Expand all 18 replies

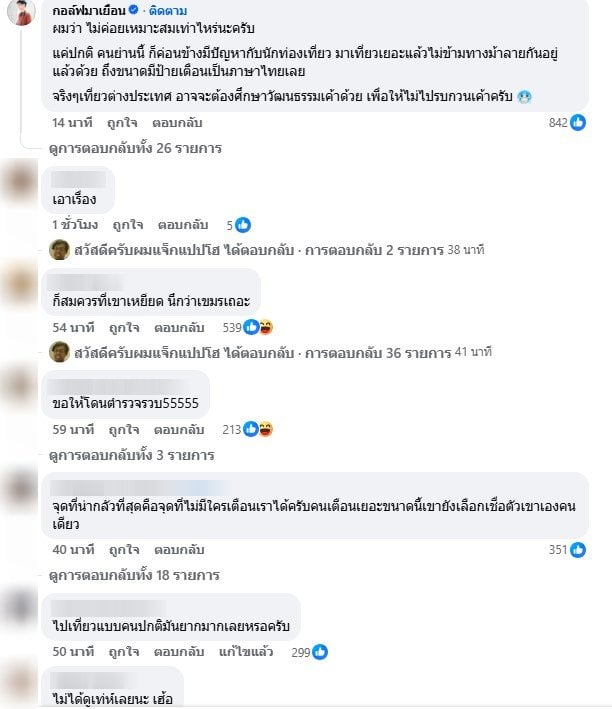pyautogui.click(x=135, y=575)
